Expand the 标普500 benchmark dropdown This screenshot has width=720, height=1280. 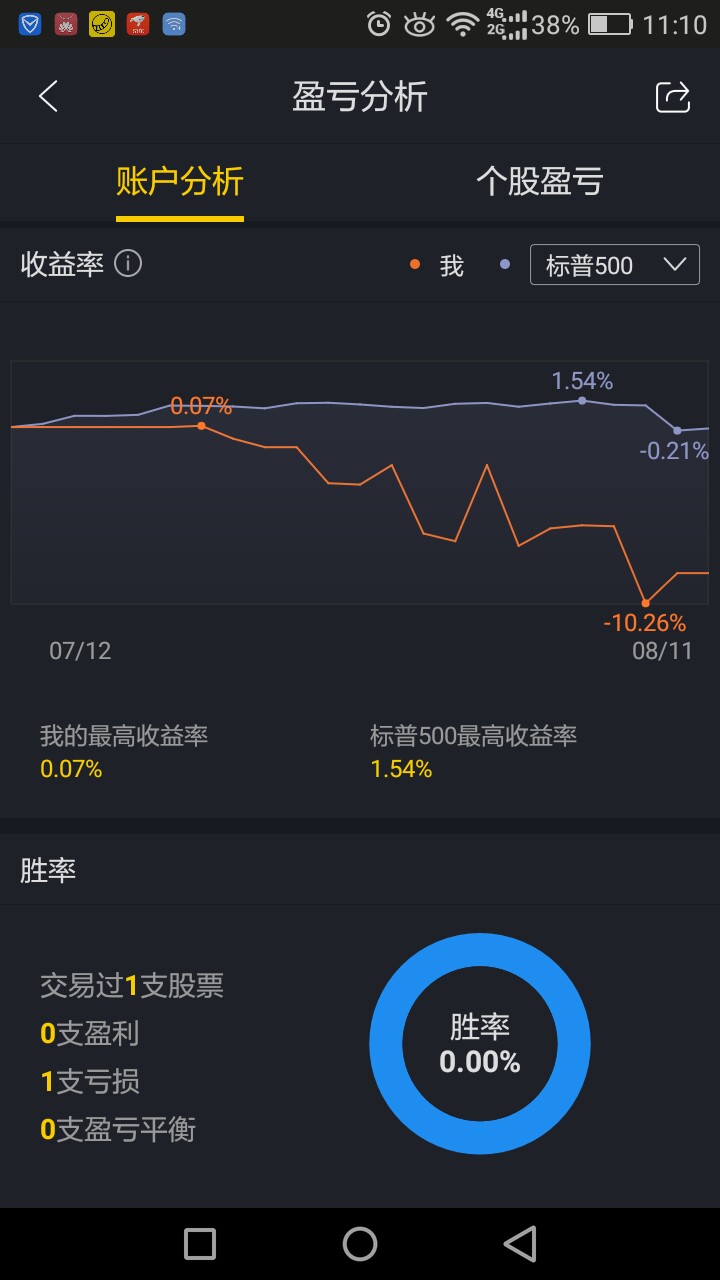(614, 265)
